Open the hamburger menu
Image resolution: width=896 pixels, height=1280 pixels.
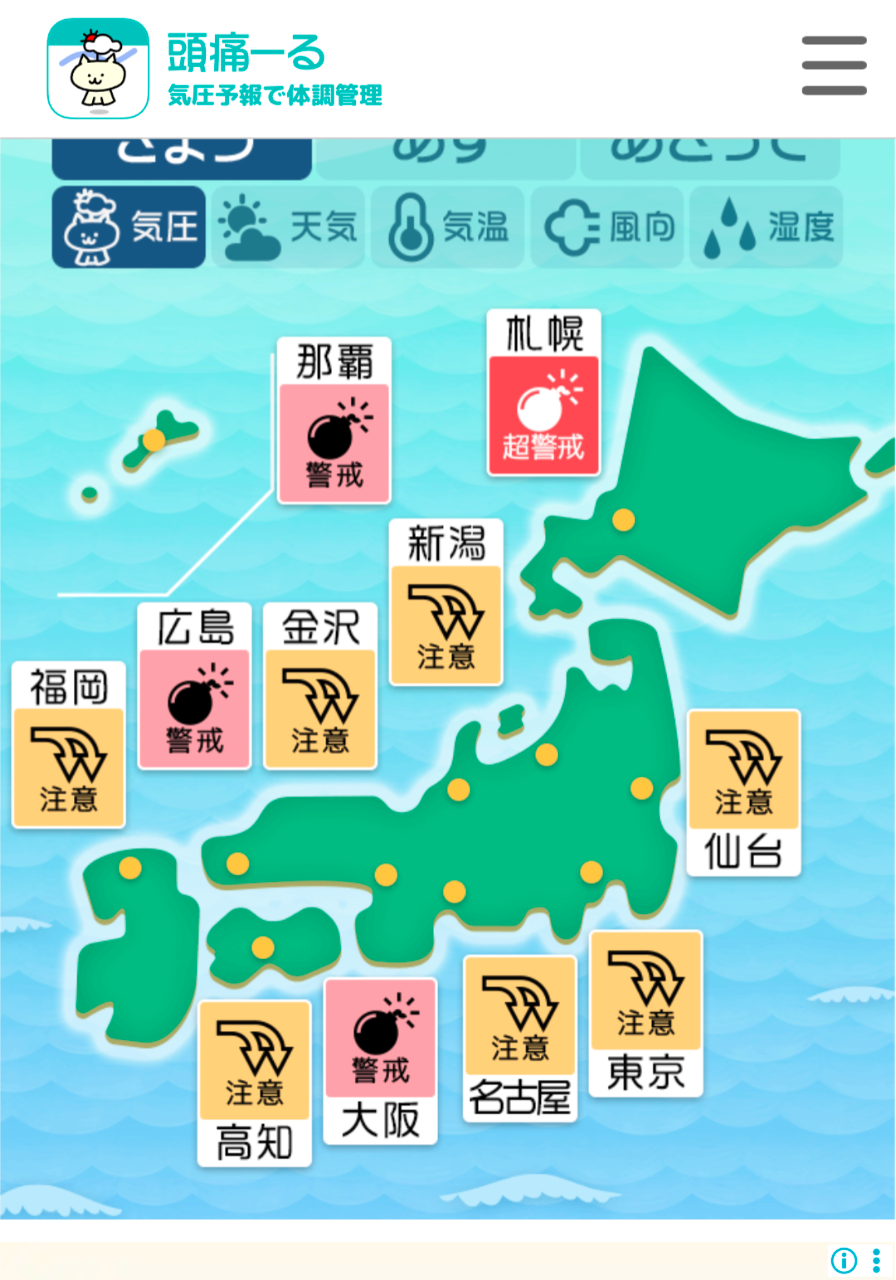coord(834,65)
